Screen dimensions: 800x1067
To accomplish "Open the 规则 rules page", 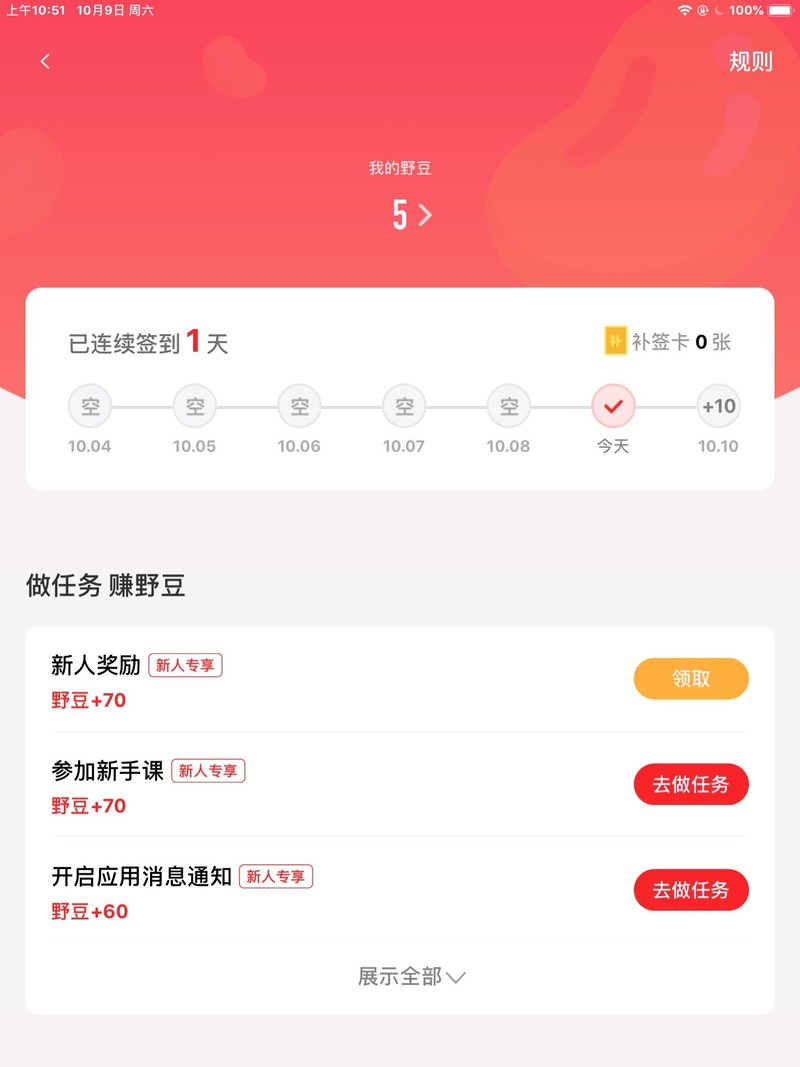I will [752, 61].
